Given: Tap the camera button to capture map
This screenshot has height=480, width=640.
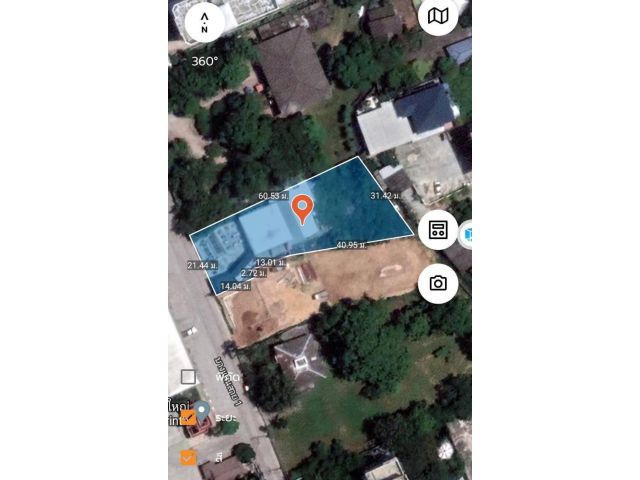Looking at the screenshot, I should [x=438, y=283].
